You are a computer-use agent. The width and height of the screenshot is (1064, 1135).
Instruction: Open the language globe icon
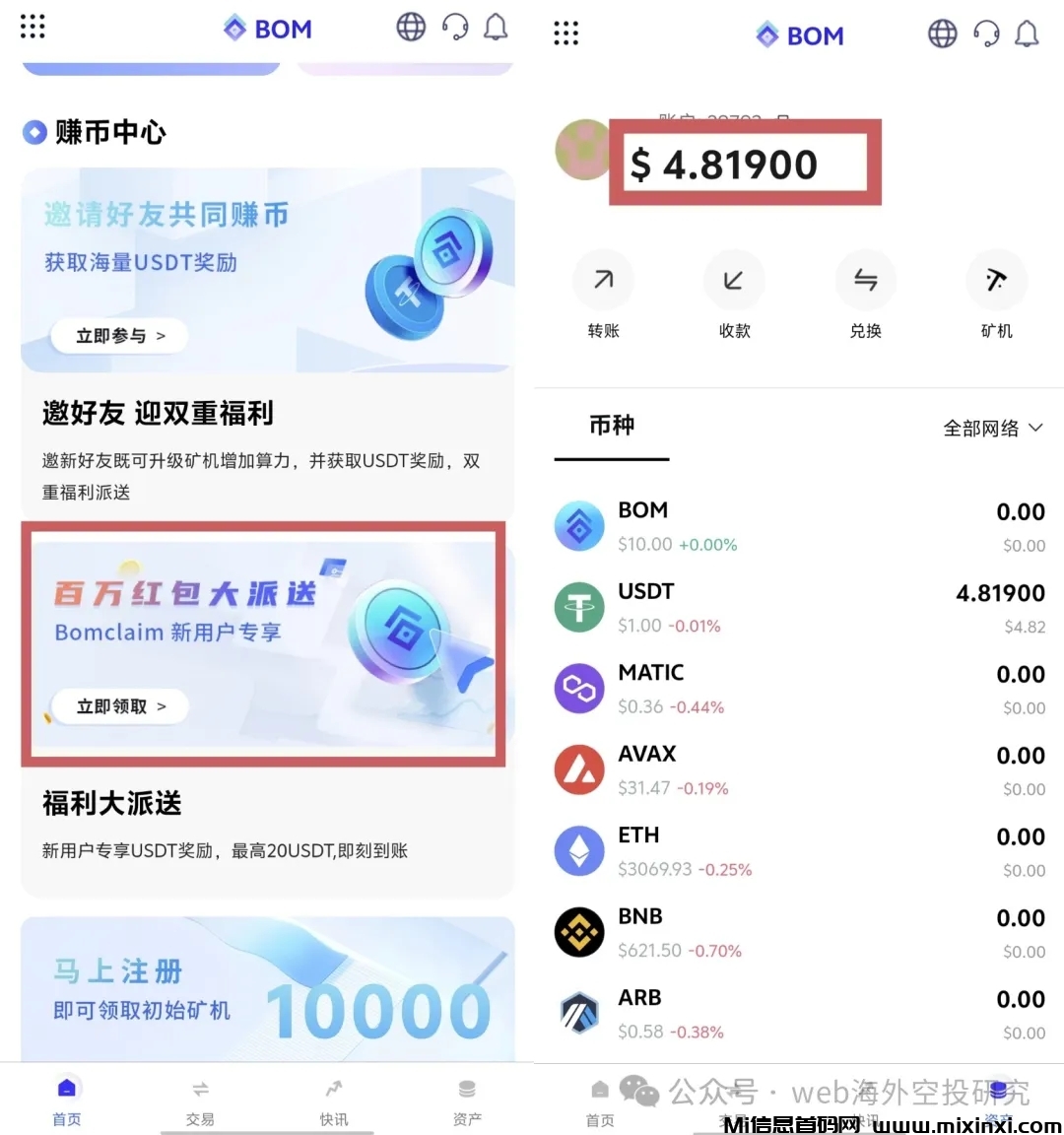coord(411,28)
